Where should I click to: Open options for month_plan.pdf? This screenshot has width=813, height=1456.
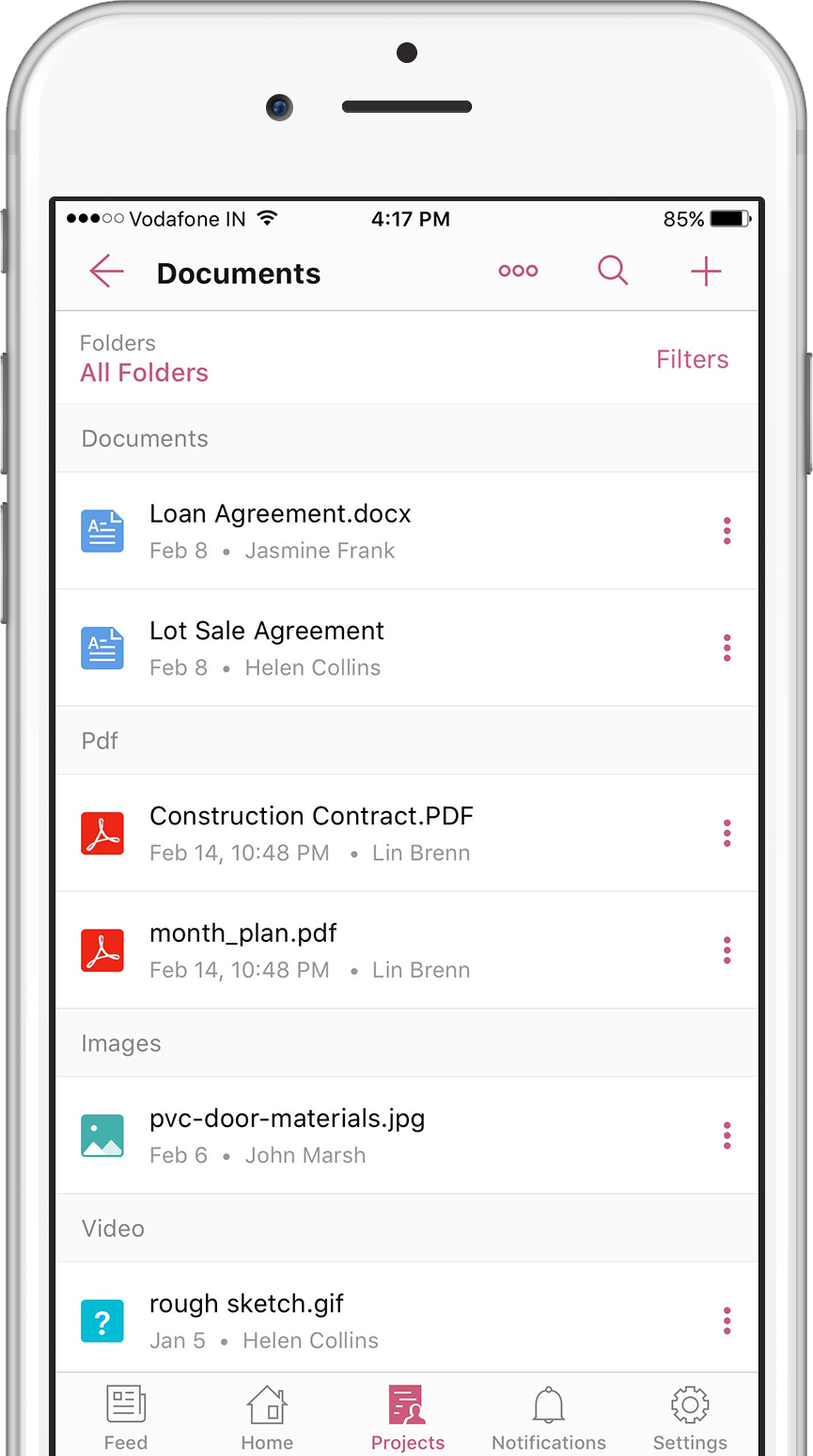click(727, 950)
